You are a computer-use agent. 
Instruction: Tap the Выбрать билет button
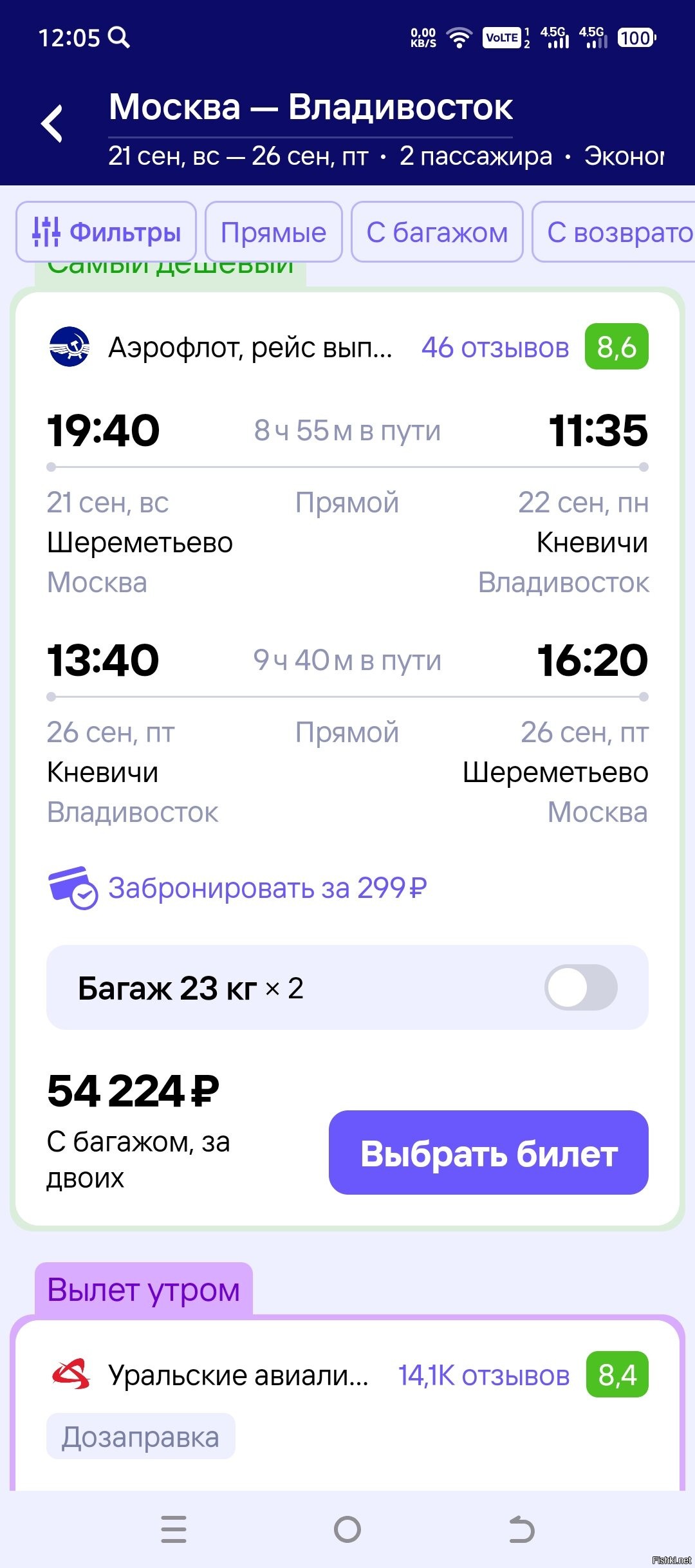488,1152
